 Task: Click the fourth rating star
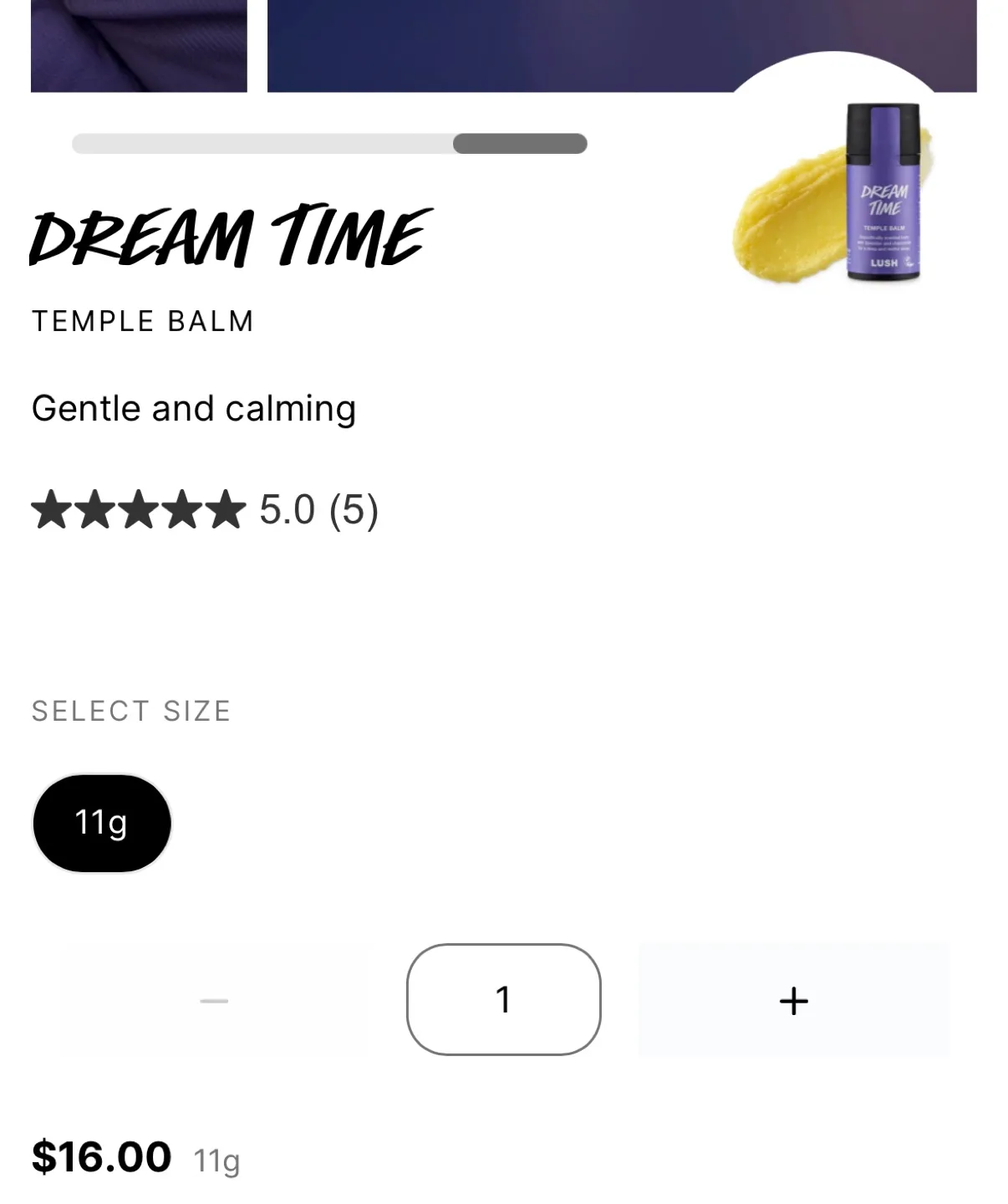(182, 510)
